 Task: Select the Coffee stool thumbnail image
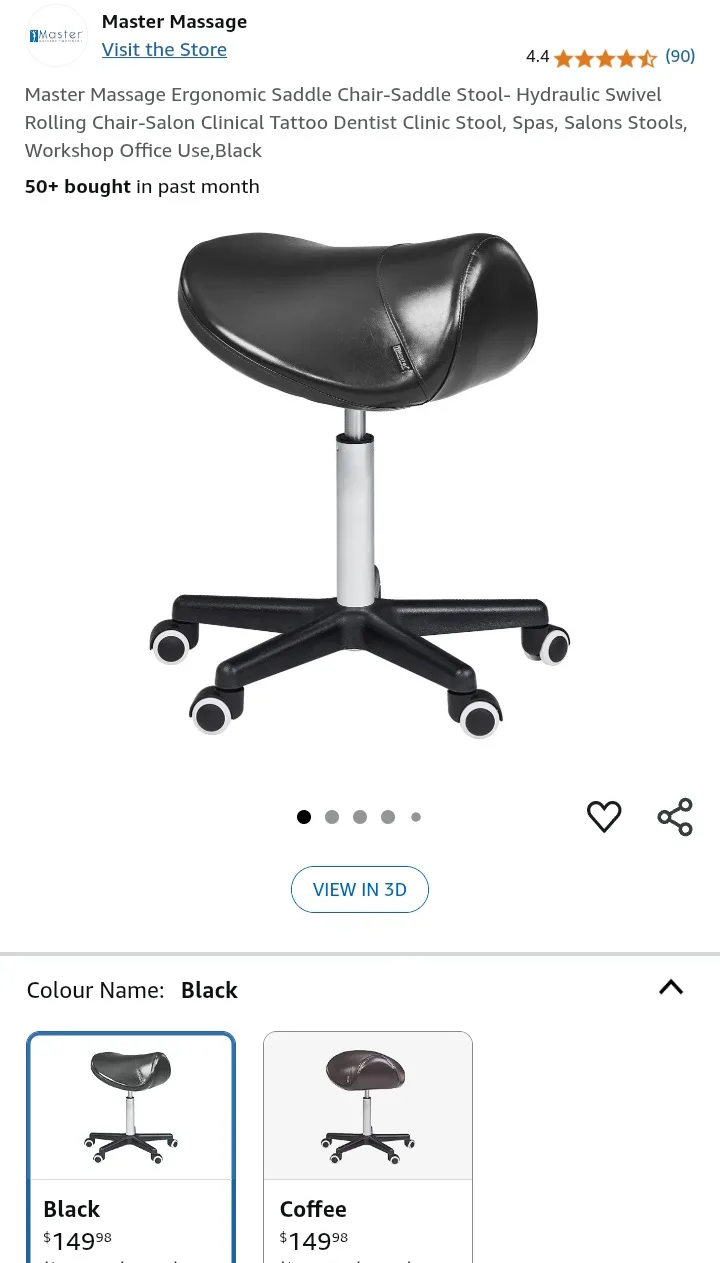coord(368,1104)
